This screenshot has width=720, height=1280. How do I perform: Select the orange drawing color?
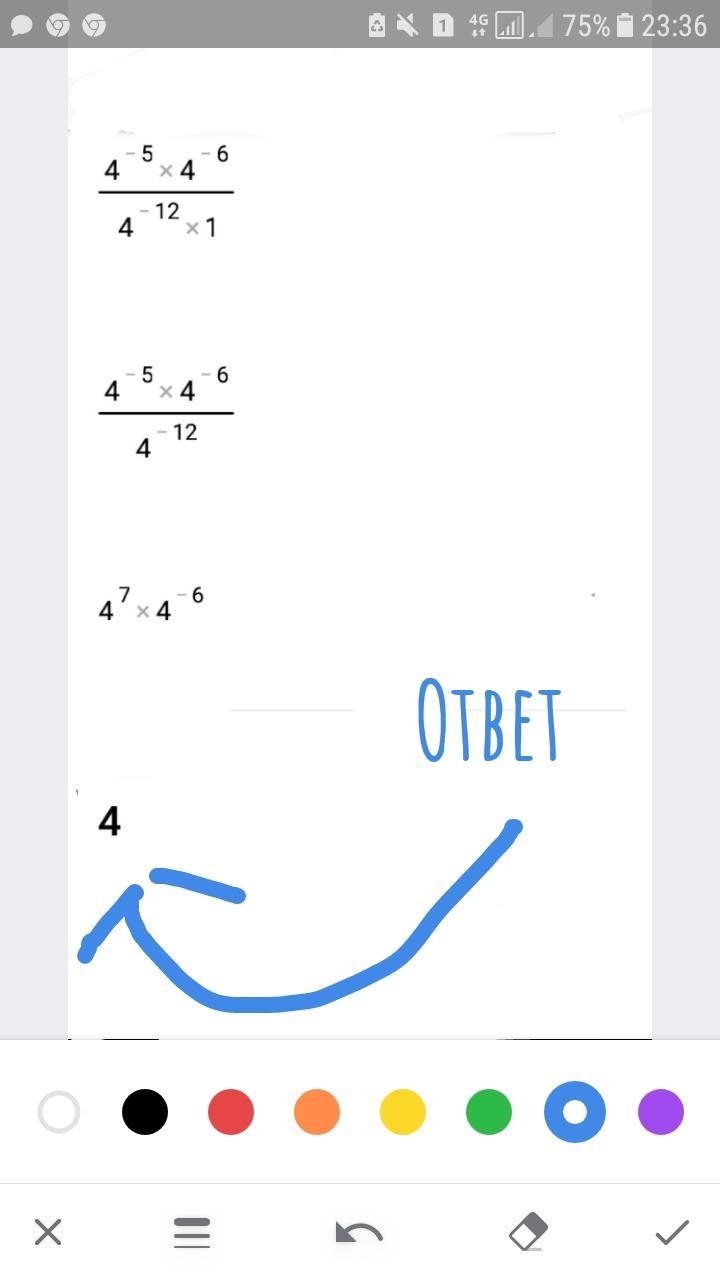point(317,1112)
